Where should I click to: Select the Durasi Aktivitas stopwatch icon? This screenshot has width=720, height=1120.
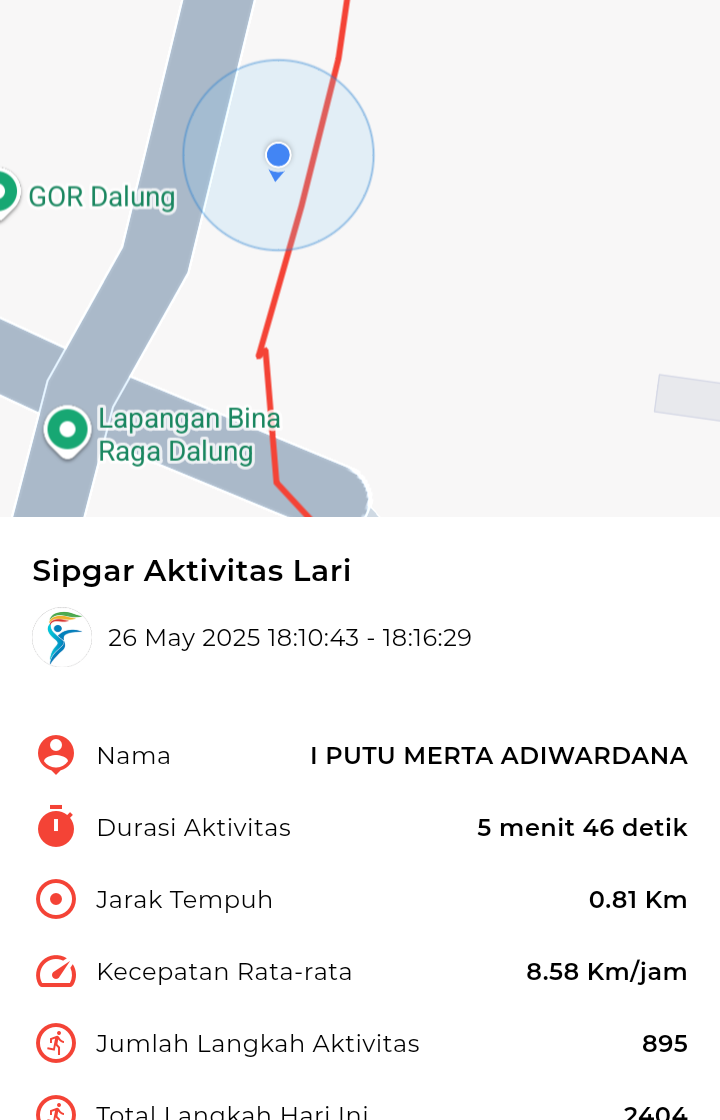coord(55,827)
